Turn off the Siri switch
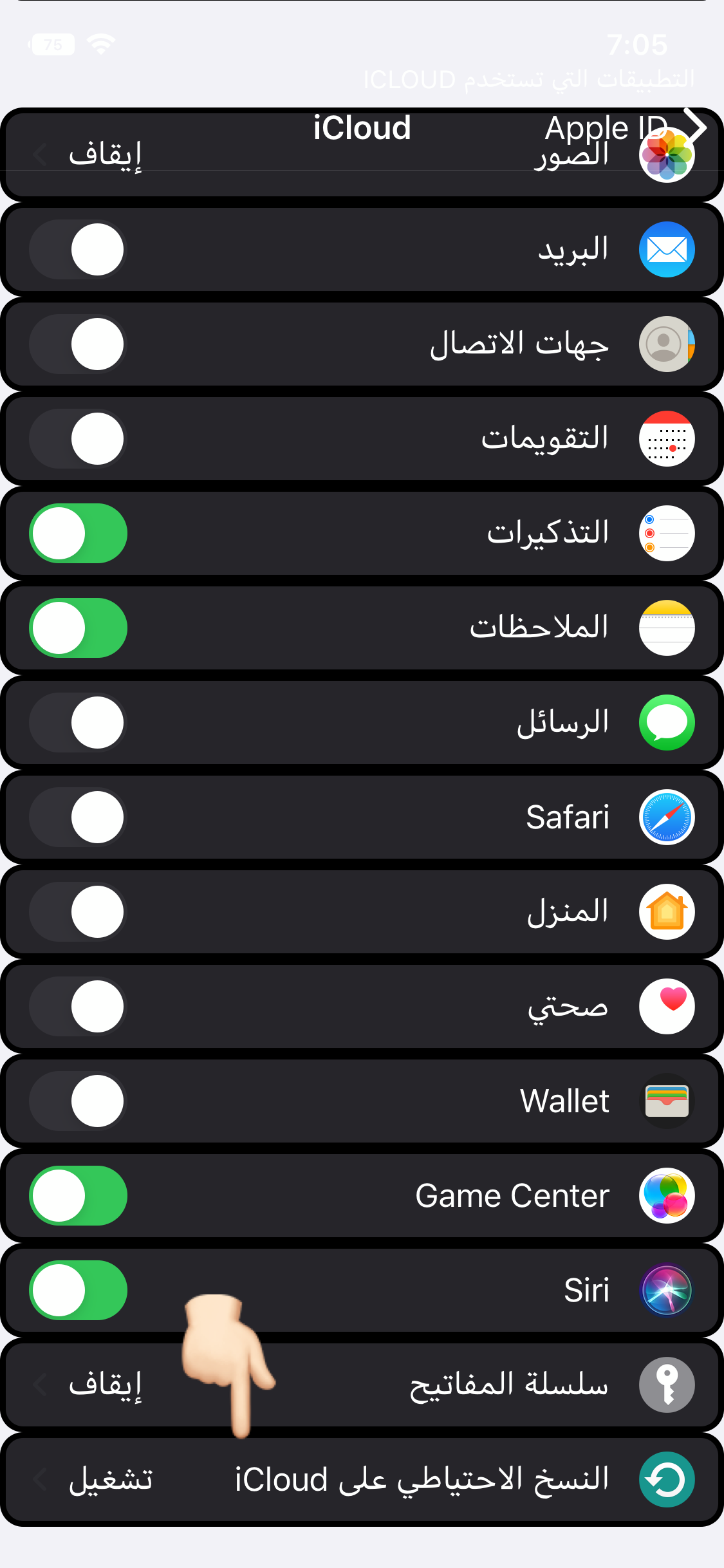The height and width of the screenshot is (1568, 724). [x=78, y=1290]
